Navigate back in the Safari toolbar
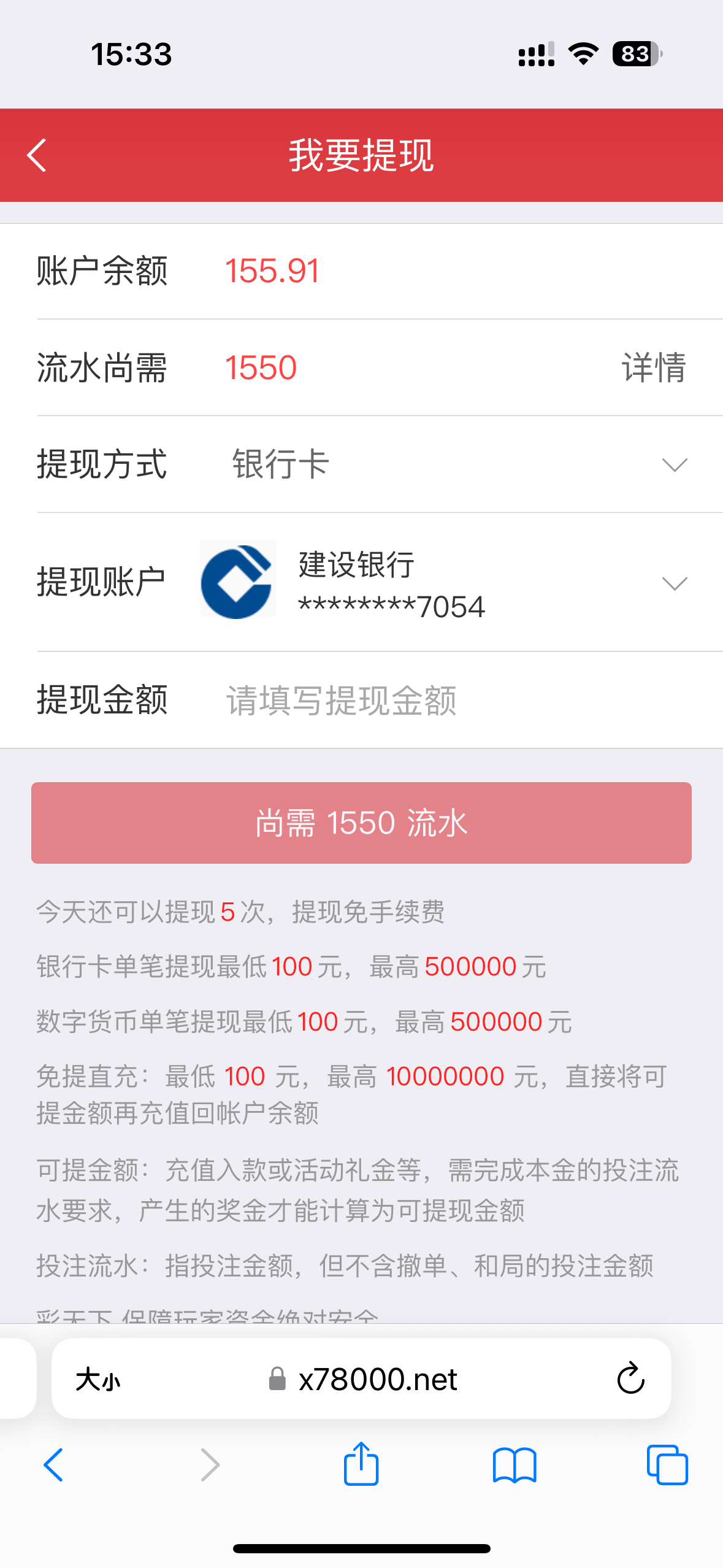This screenshot has width=723, height=1568. click(x=53, y=1465)
